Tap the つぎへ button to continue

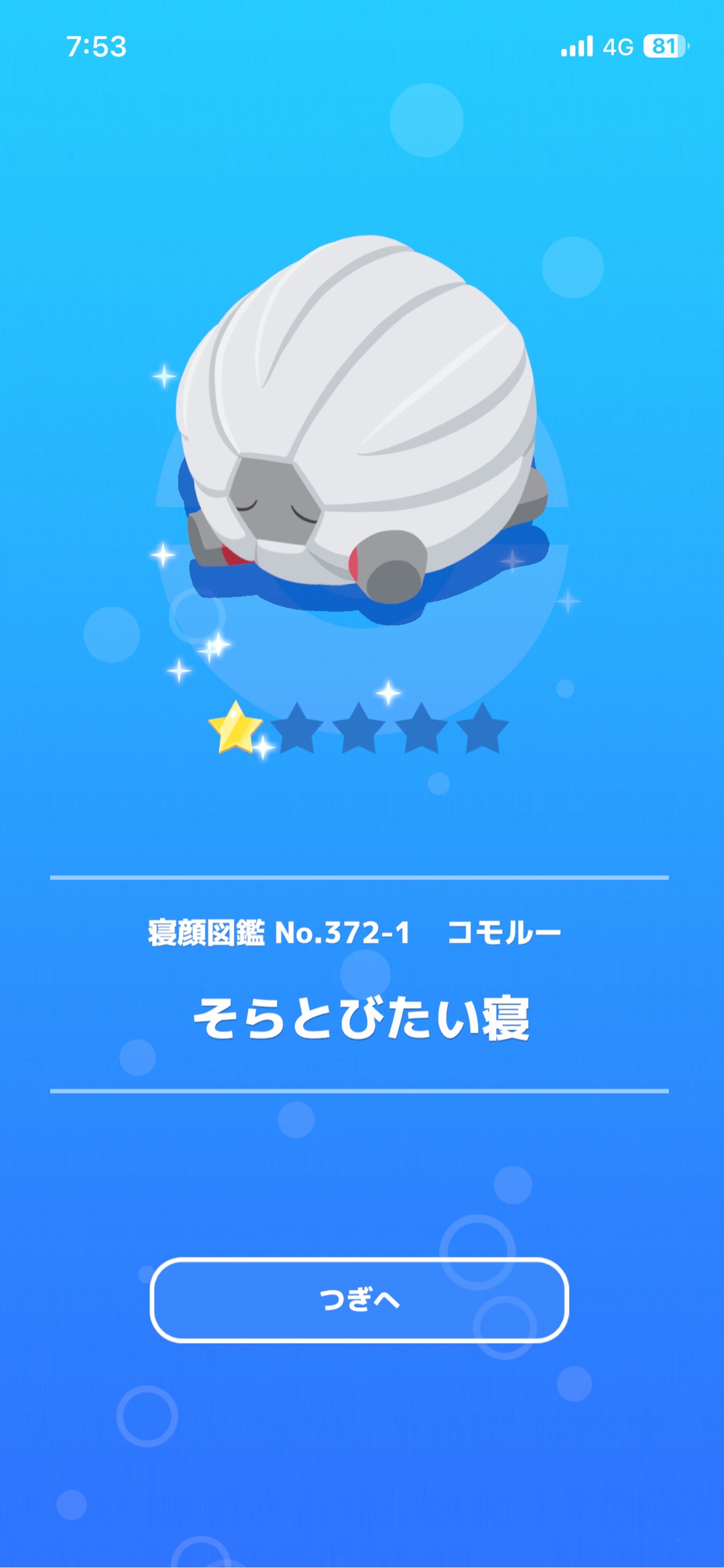[x=359, y=1300]
